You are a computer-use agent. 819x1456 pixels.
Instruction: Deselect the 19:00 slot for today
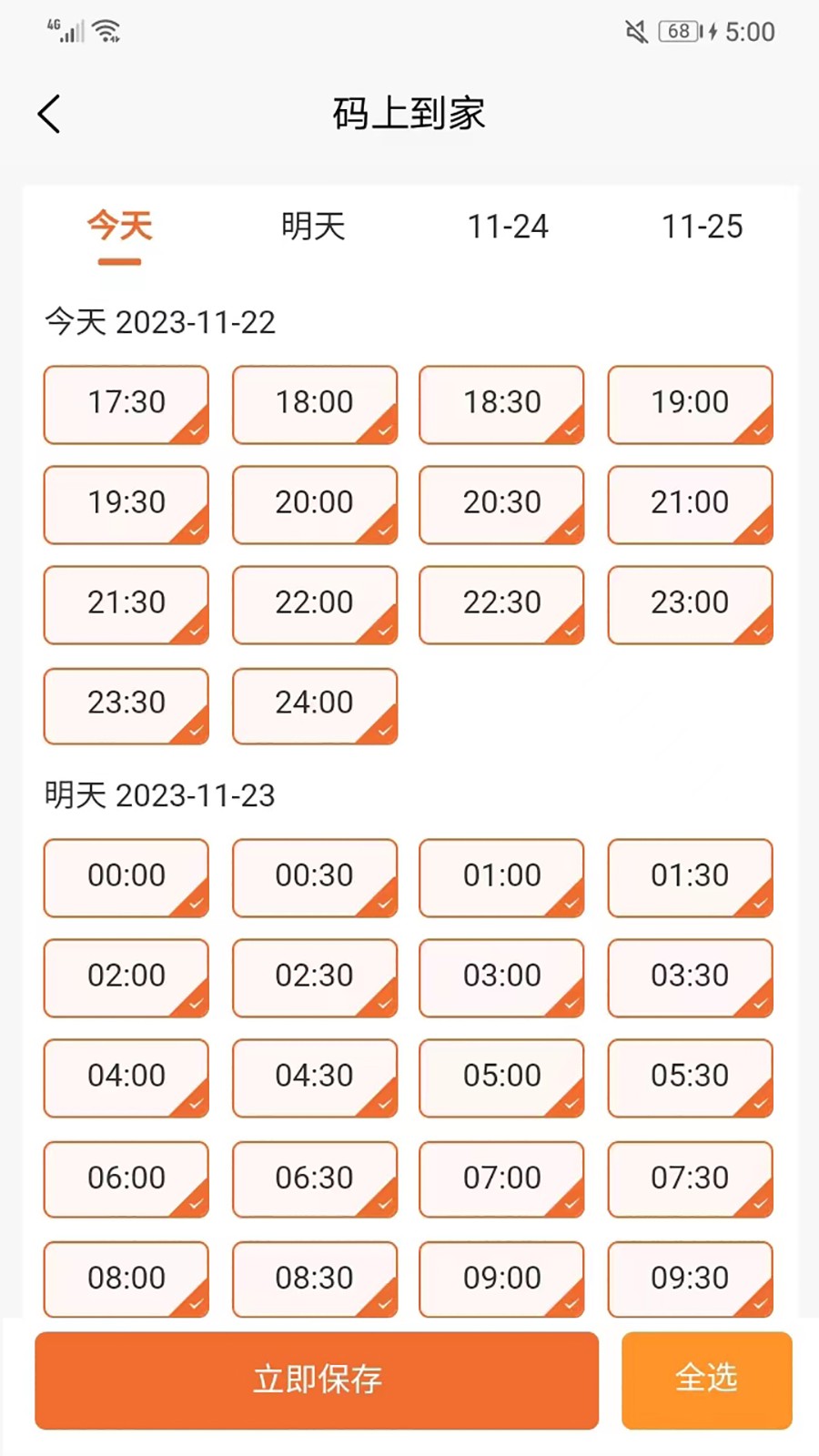[690, 405]
